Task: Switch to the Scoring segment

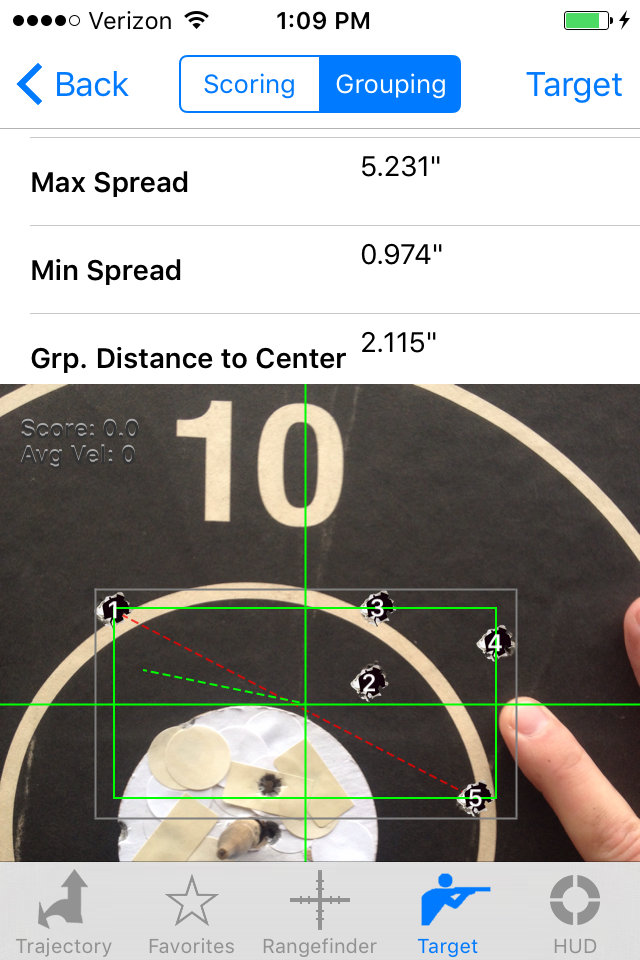Action: pos(249,85)
